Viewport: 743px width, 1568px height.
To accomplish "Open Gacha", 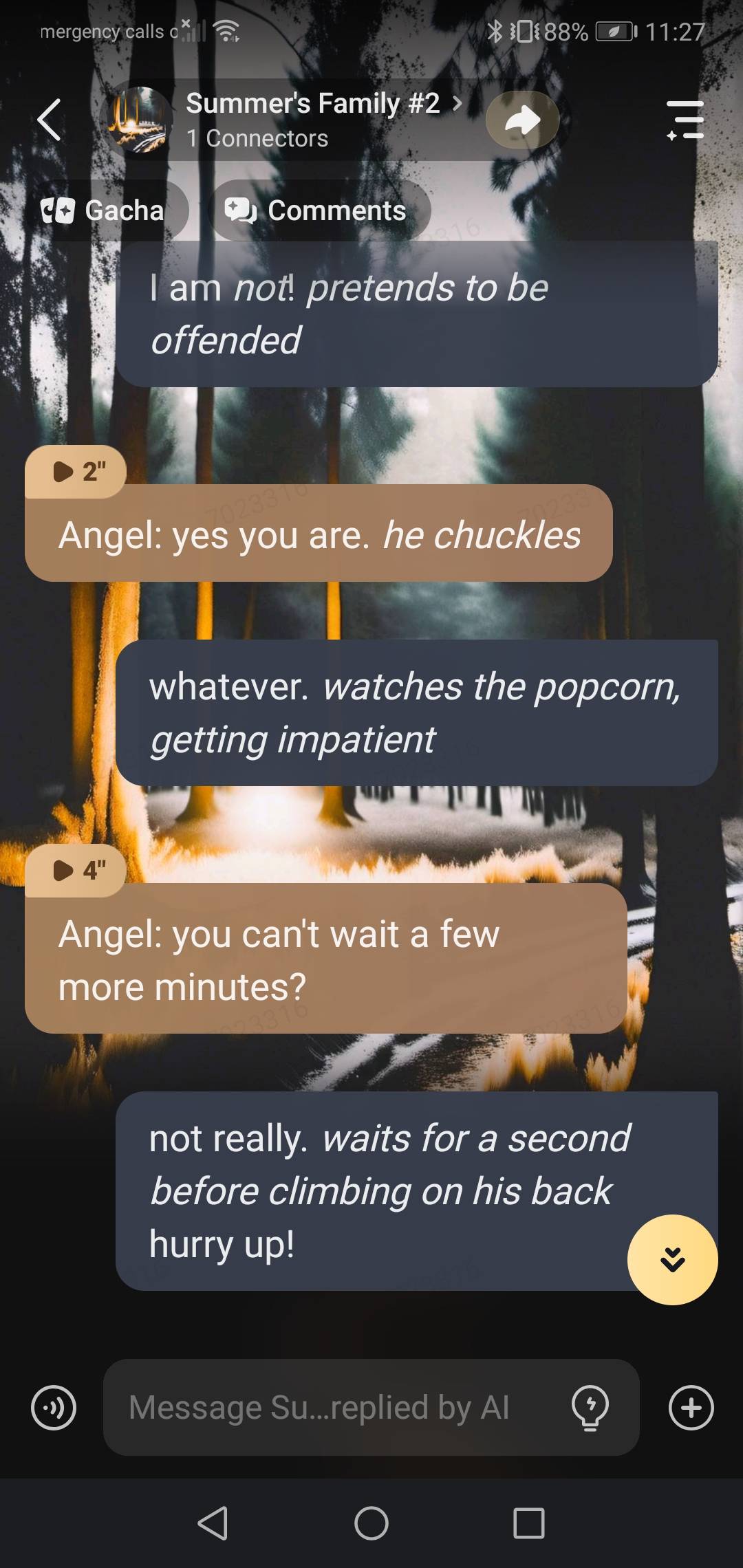I will point(105,210).
